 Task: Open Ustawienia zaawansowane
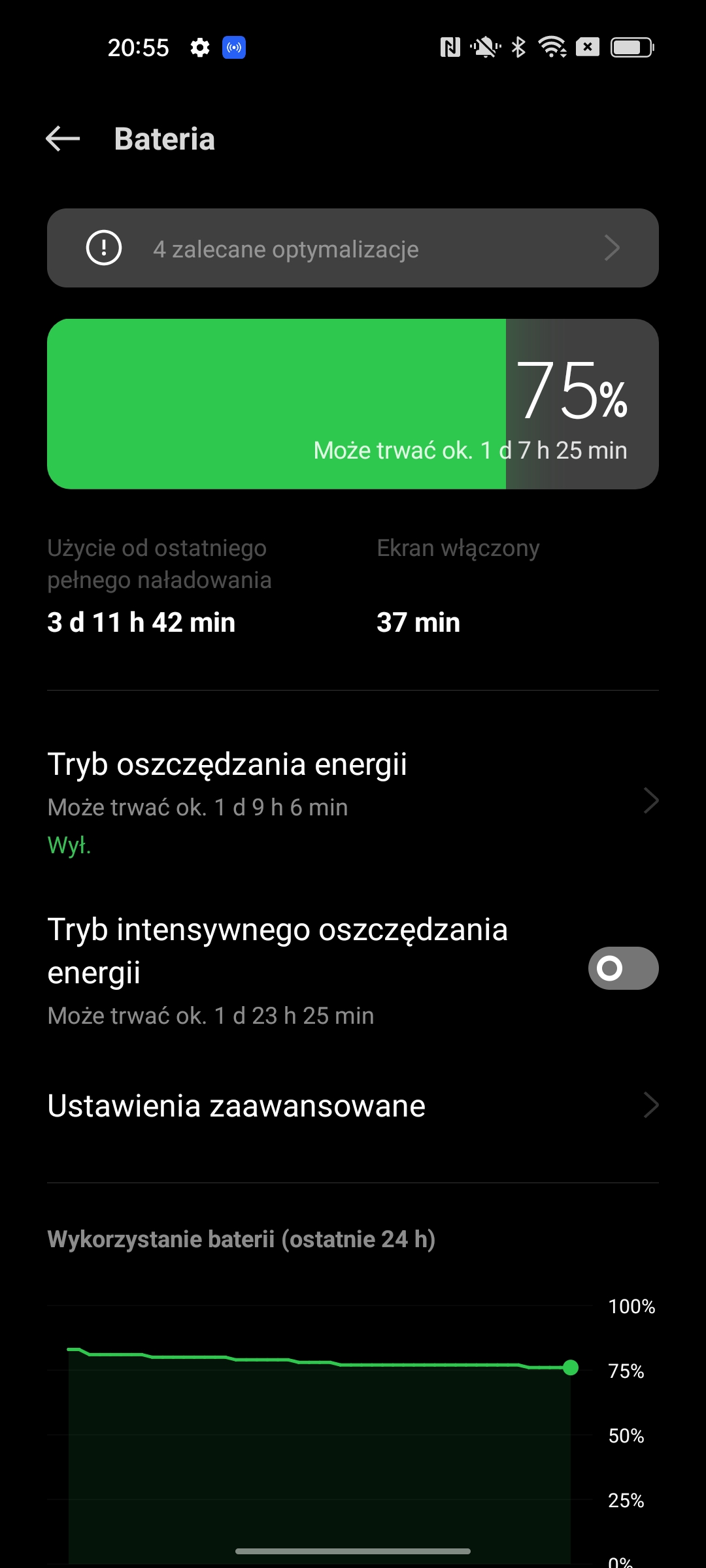point(352,1105)
